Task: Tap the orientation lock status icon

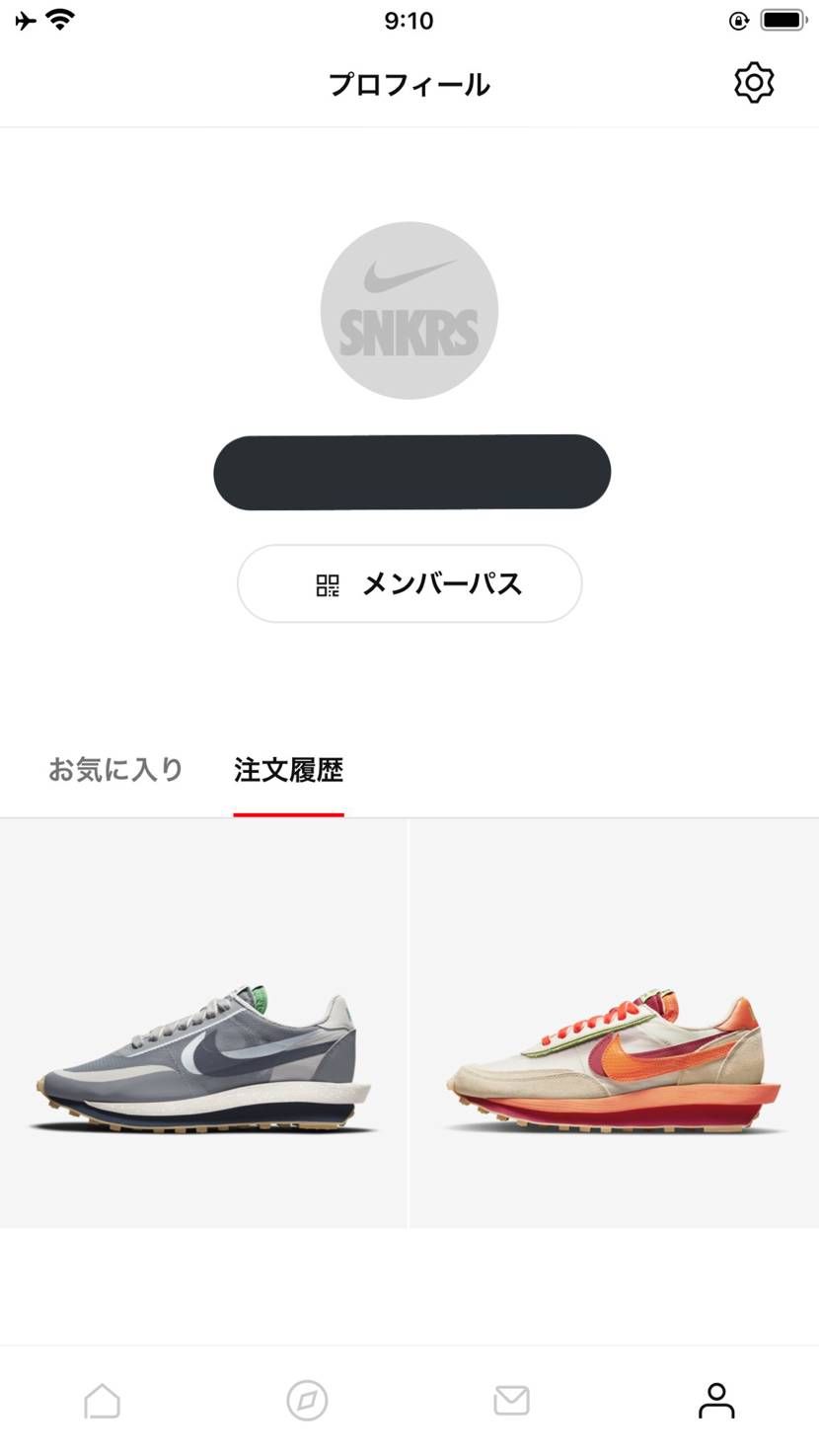Action: point(738,20)
